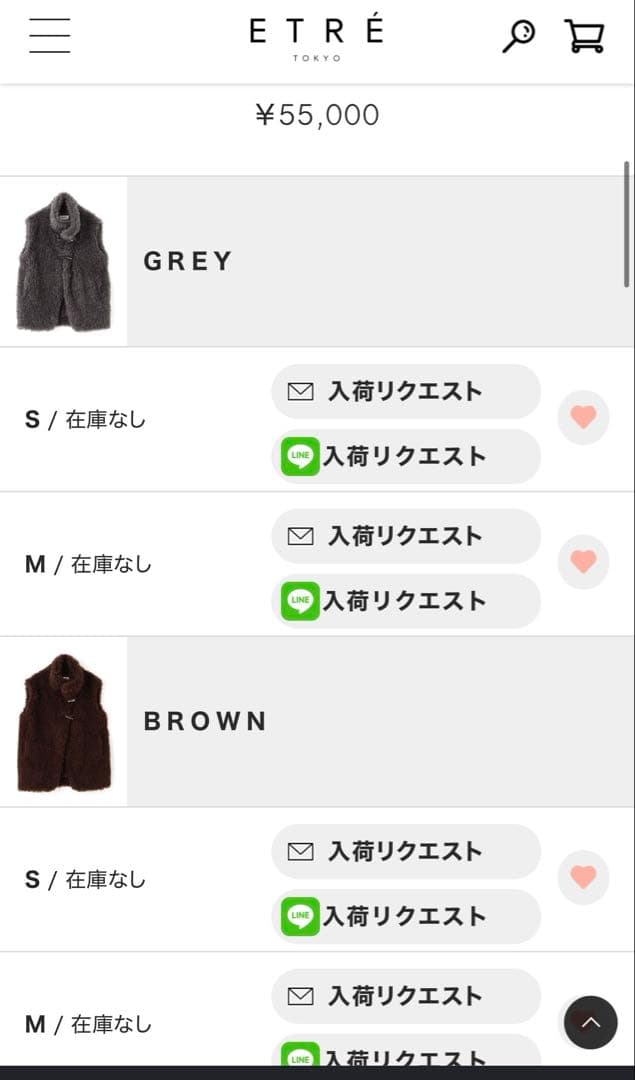Favorite the Grey size S item

point(583,417)
